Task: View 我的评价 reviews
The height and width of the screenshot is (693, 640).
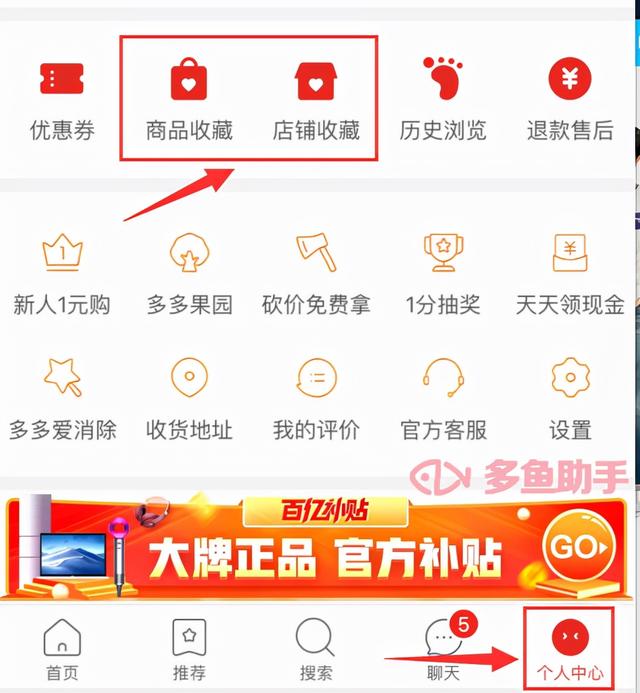Action: (316, 398)
